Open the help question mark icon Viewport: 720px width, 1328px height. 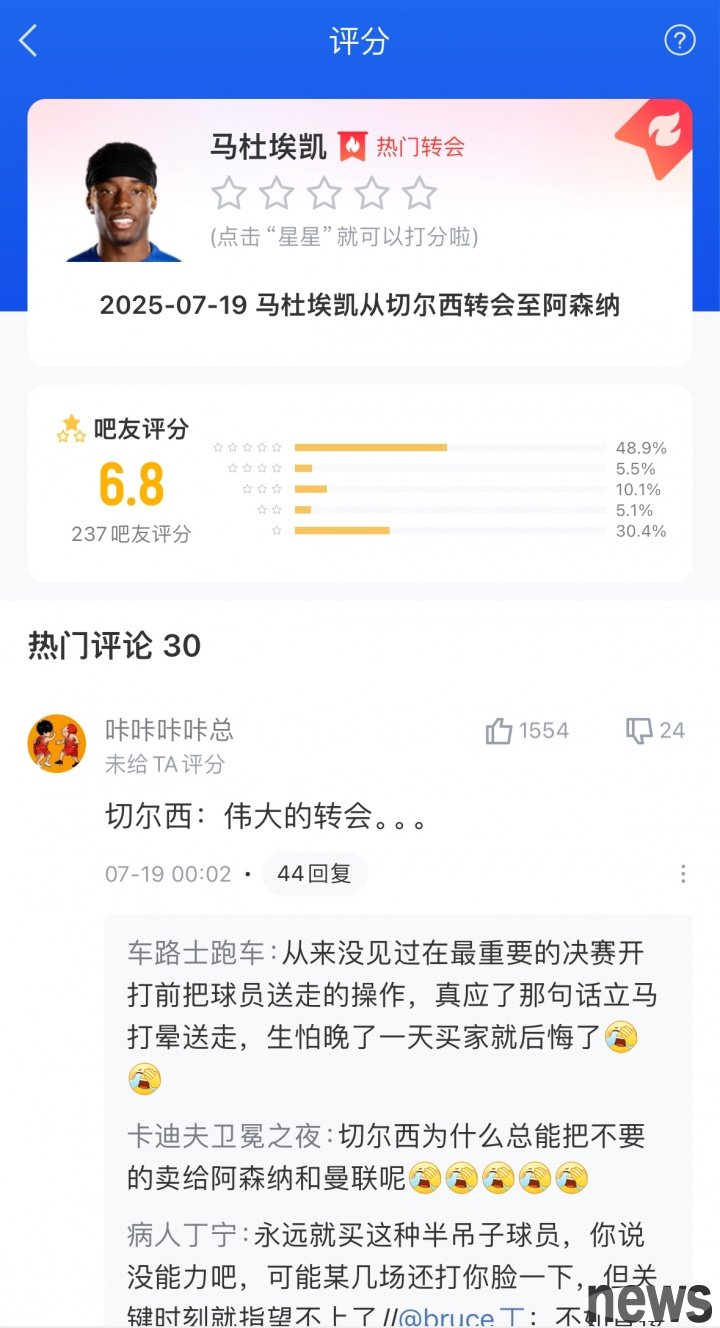pyautogui.click(x=680, y=40)
